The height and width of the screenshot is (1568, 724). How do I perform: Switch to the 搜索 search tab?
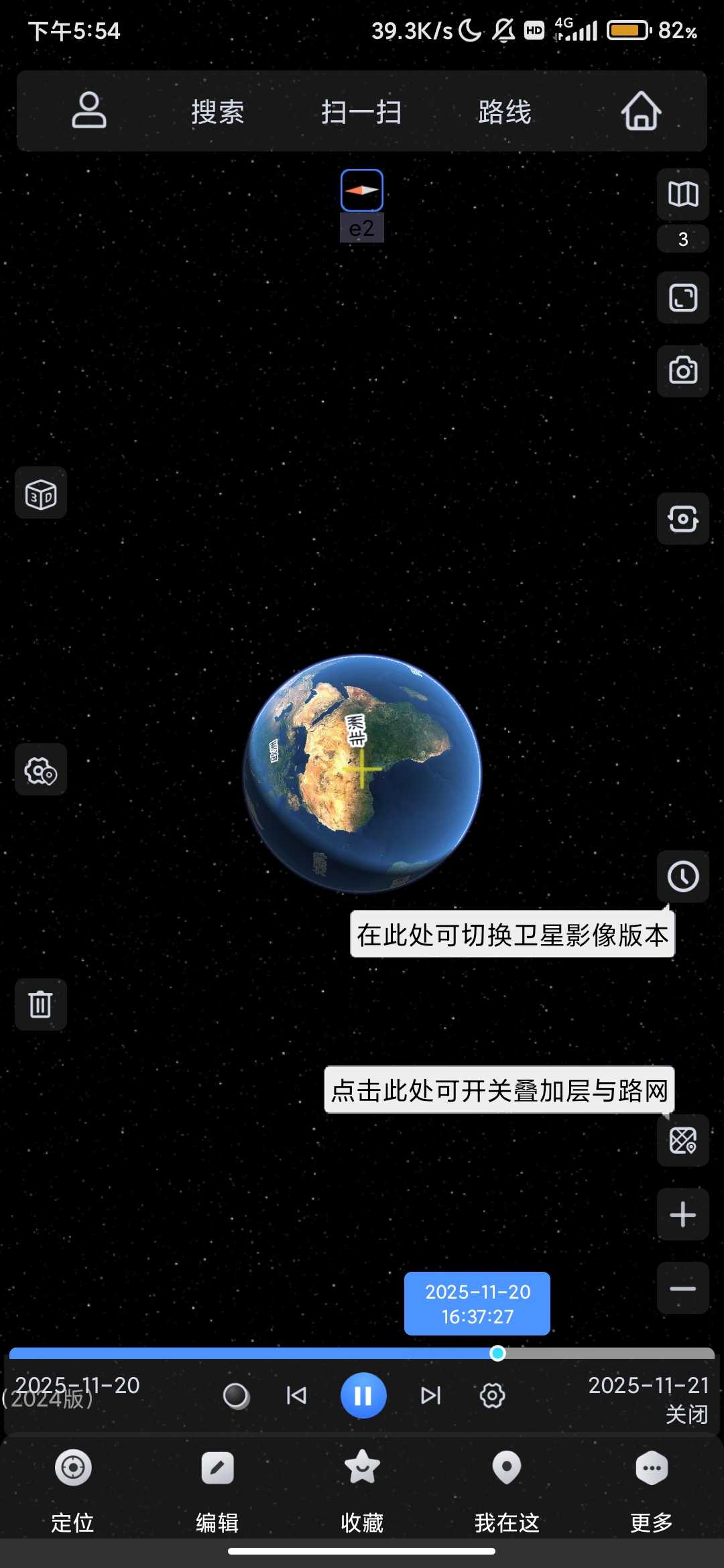(x=217, y=111)
